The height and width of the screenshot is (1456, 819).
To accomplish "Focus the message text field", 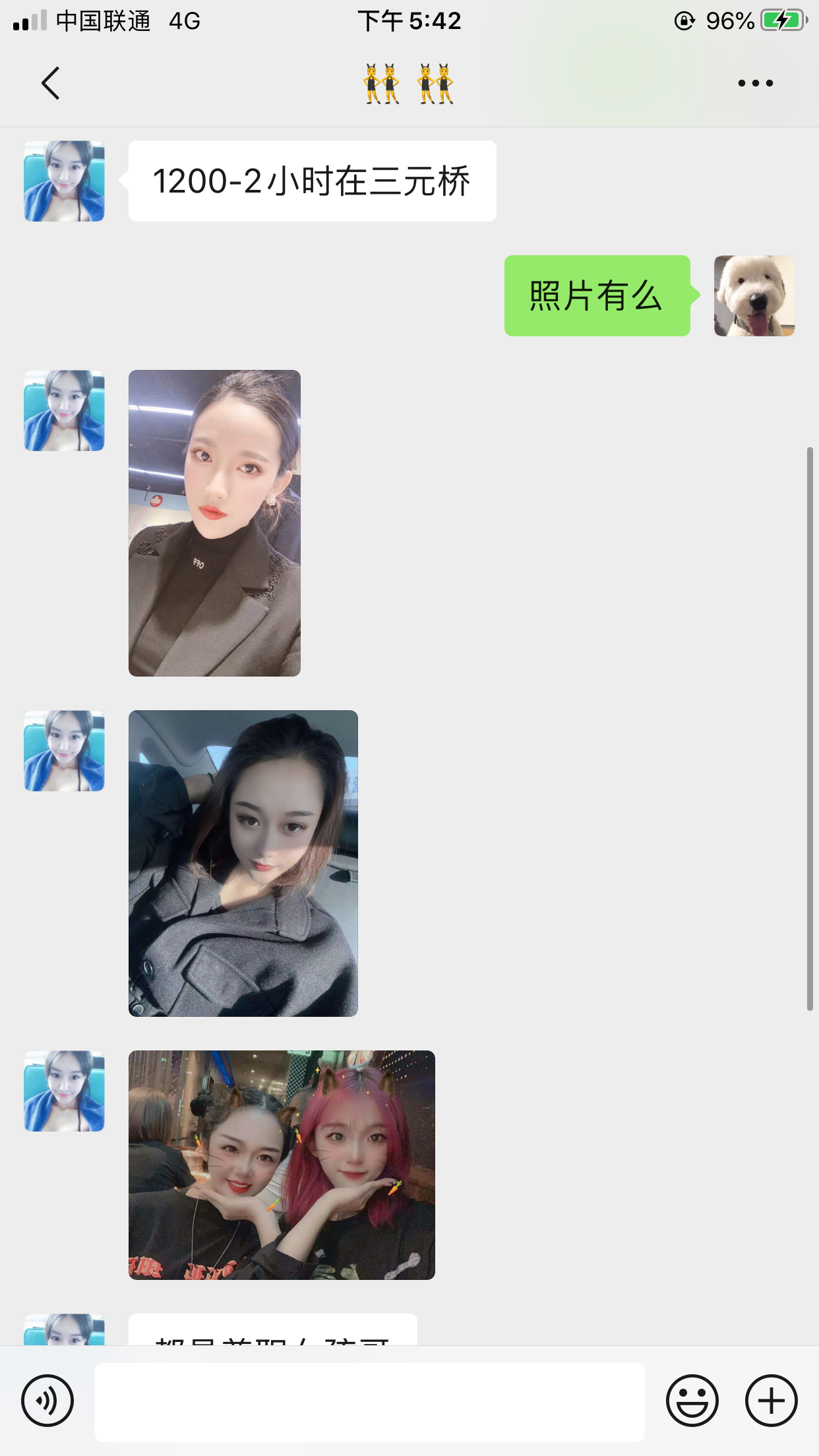I will (x=369, y=1402).
